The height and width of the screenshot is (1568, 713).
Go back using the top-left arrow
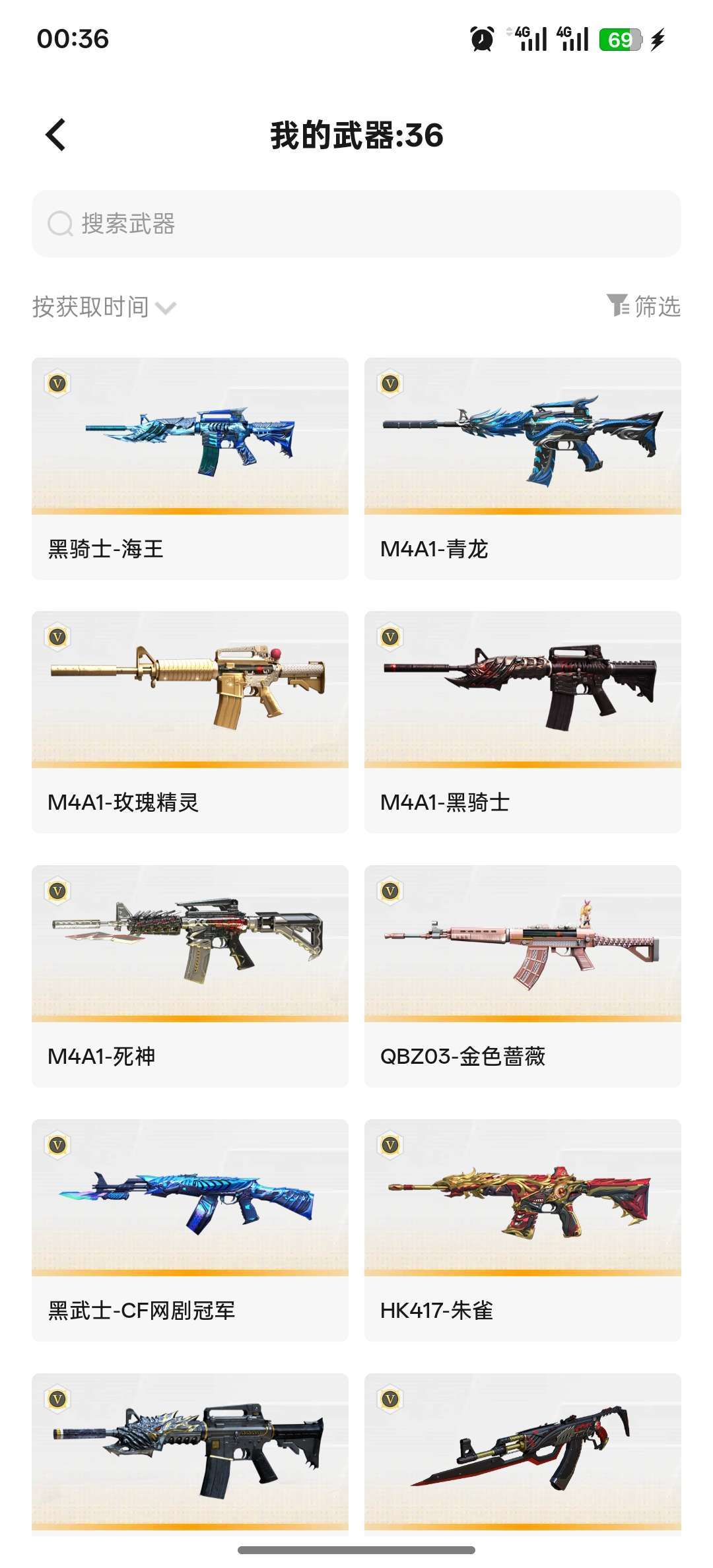coord(55,135)
